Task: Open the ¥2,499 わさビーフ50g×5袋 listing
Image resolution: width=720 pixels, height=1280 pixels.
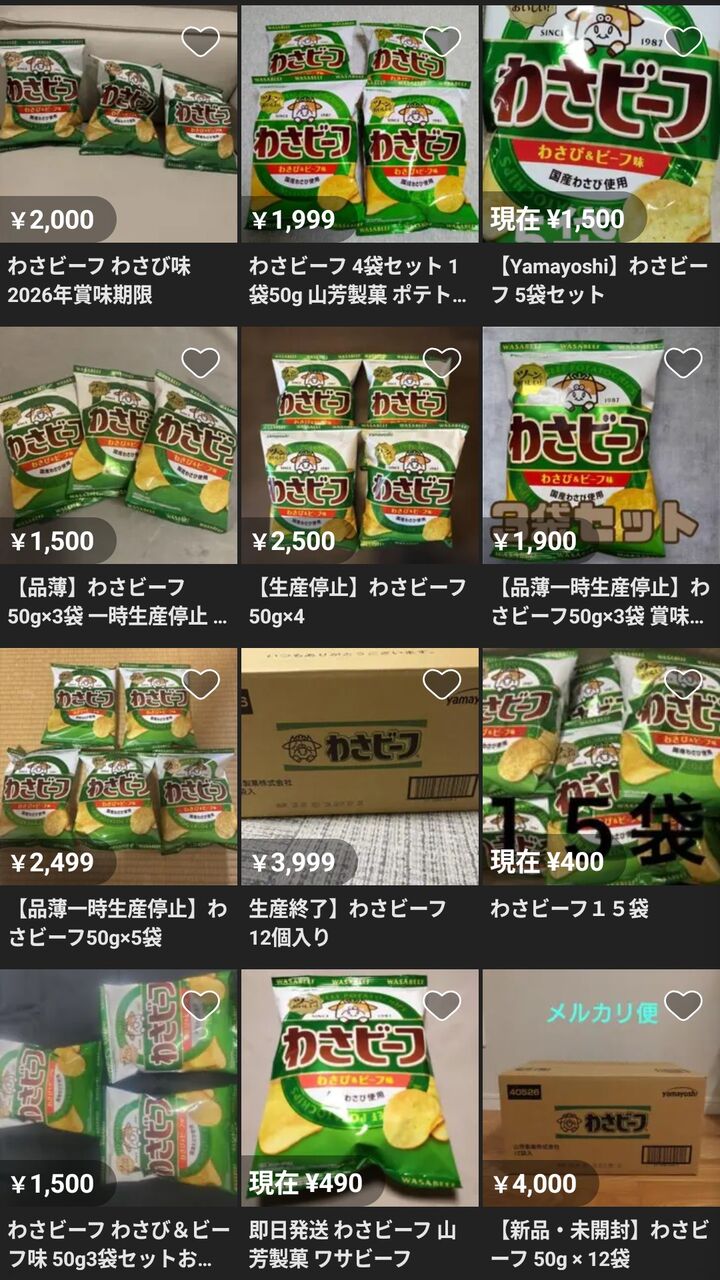Action: click(118, 767)
